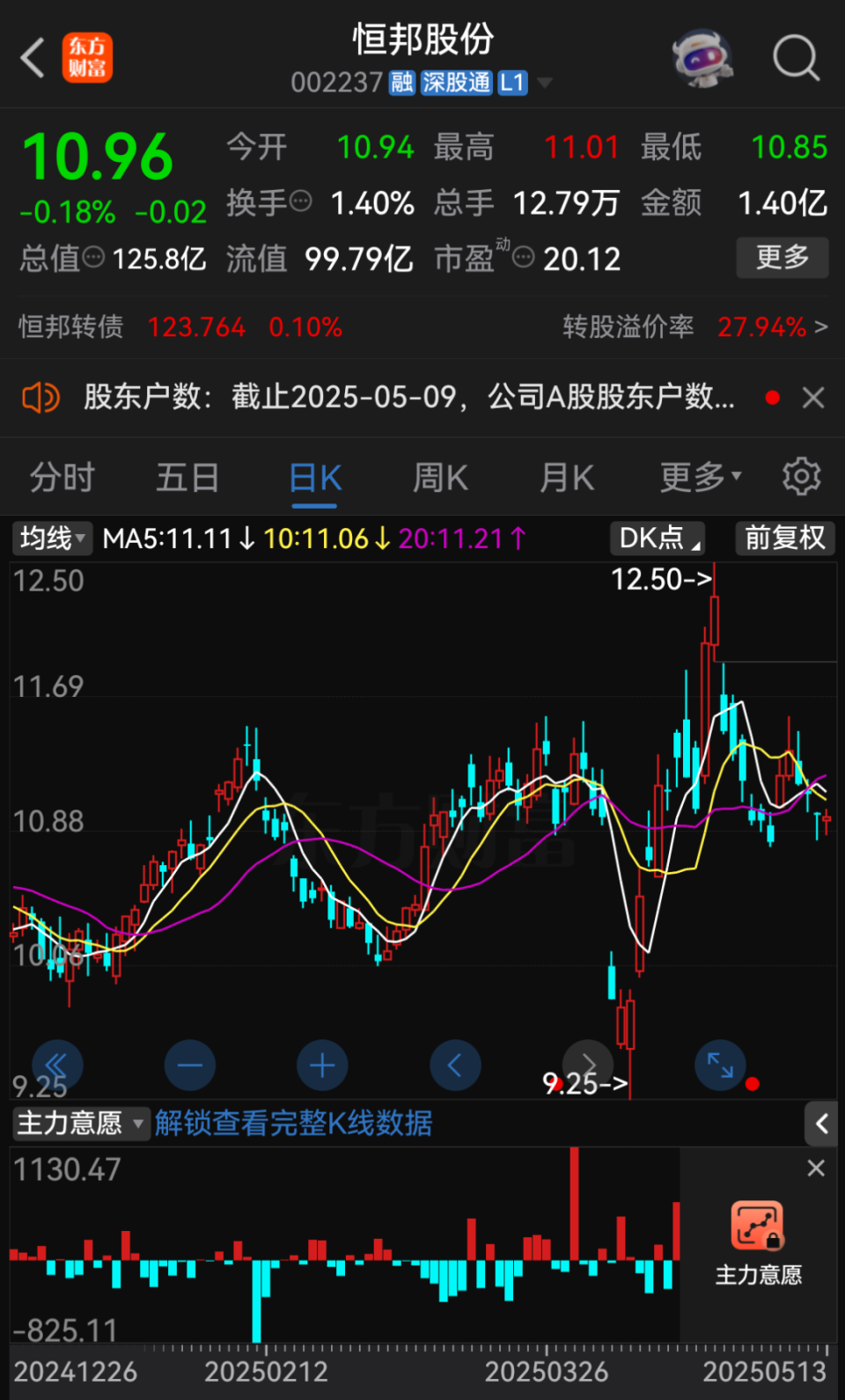Image resolution: width=845 pixels, height=1400 pixels.
Task: Expand the 更多 chart period dropdown
Action: click(701, 478)
